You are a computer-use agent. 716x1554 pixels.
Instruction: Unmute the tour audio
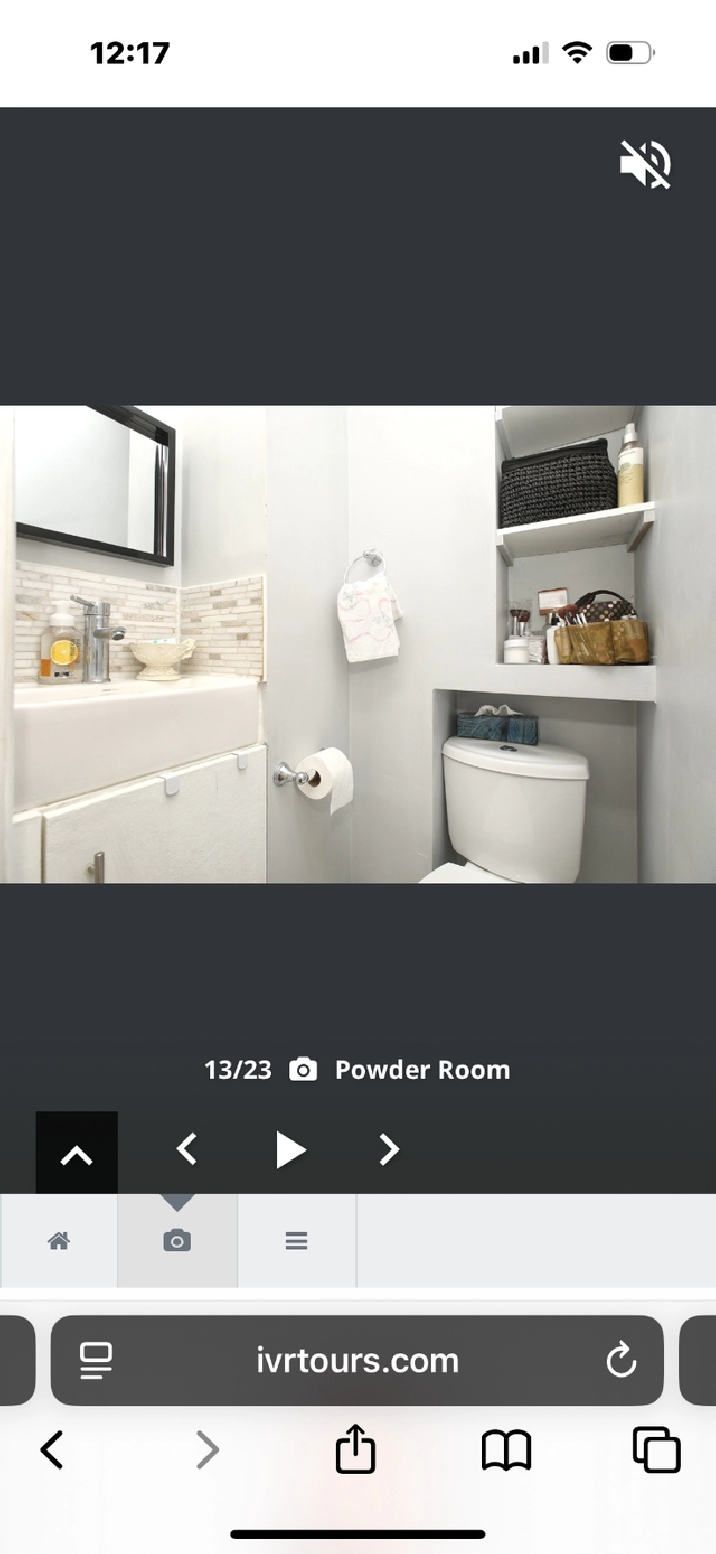pyautogui.click(x=645, y=164)
